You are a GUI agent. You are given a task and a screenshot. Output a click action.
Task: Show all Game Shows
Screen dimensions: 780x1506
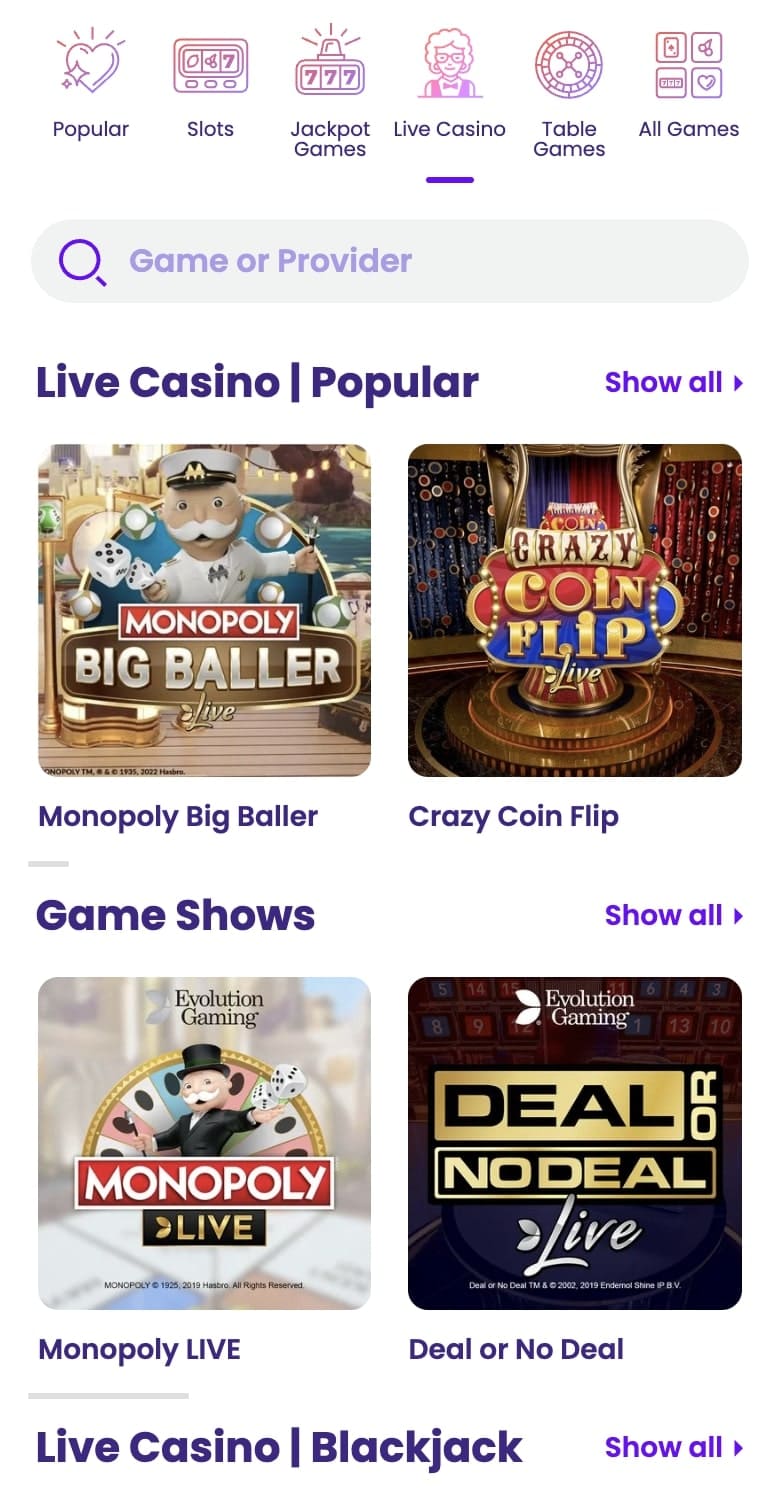tap(673, 915)
